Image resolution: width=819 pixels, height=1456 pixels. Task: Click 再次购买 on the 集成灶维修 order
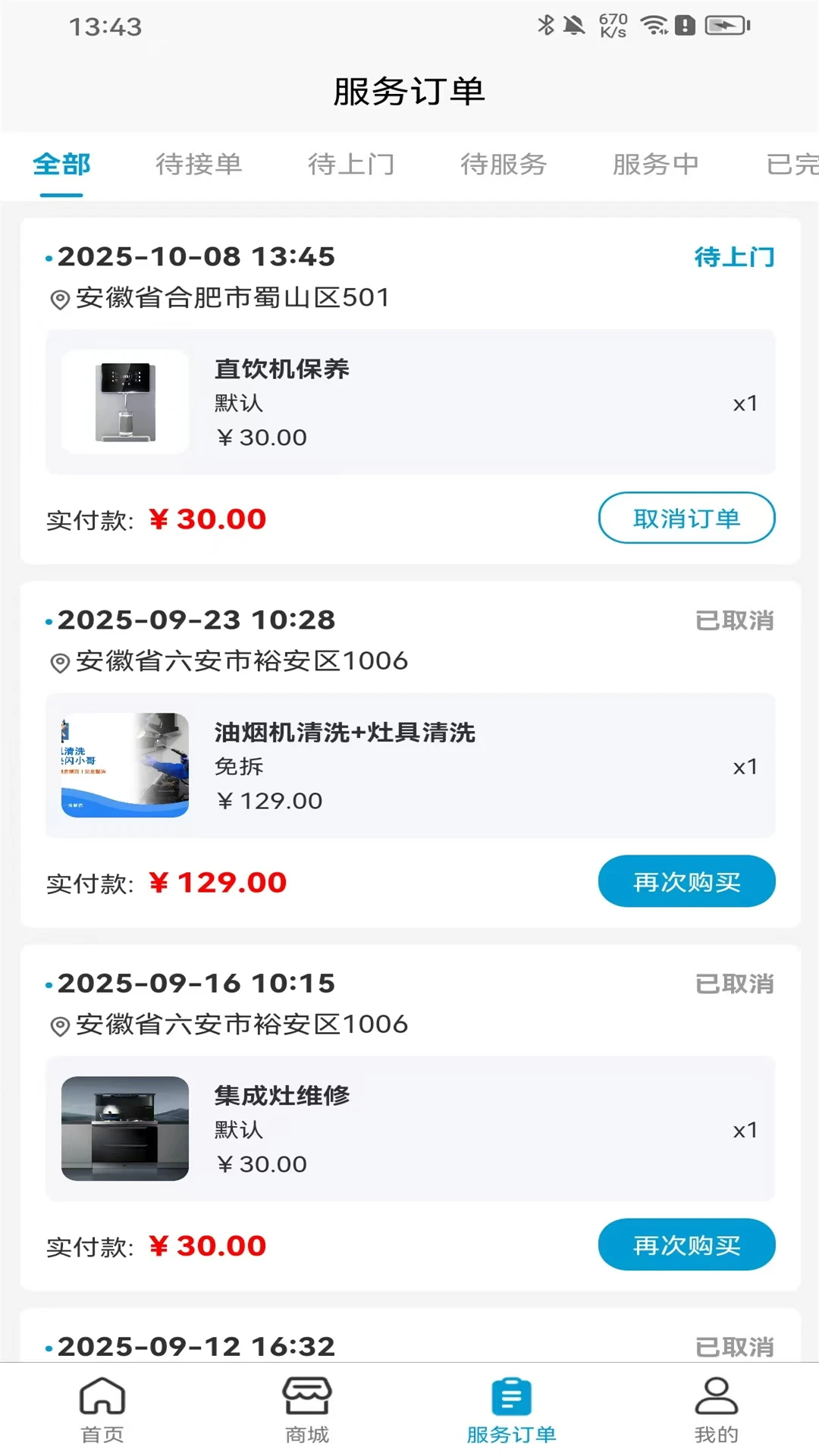(x=686, y=1244)
